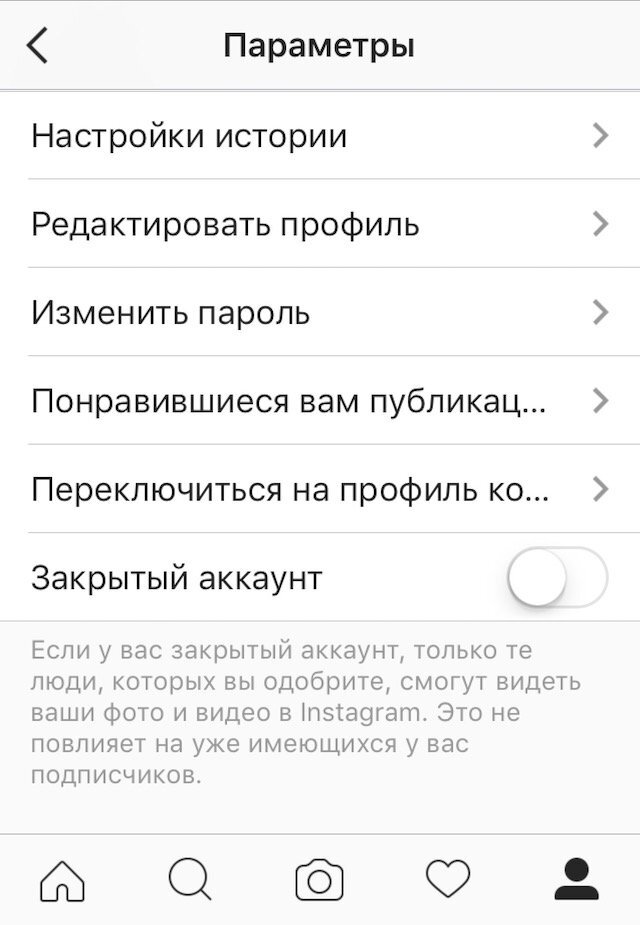Open Понравившиеся вам публикации

[x=320, y=401]
